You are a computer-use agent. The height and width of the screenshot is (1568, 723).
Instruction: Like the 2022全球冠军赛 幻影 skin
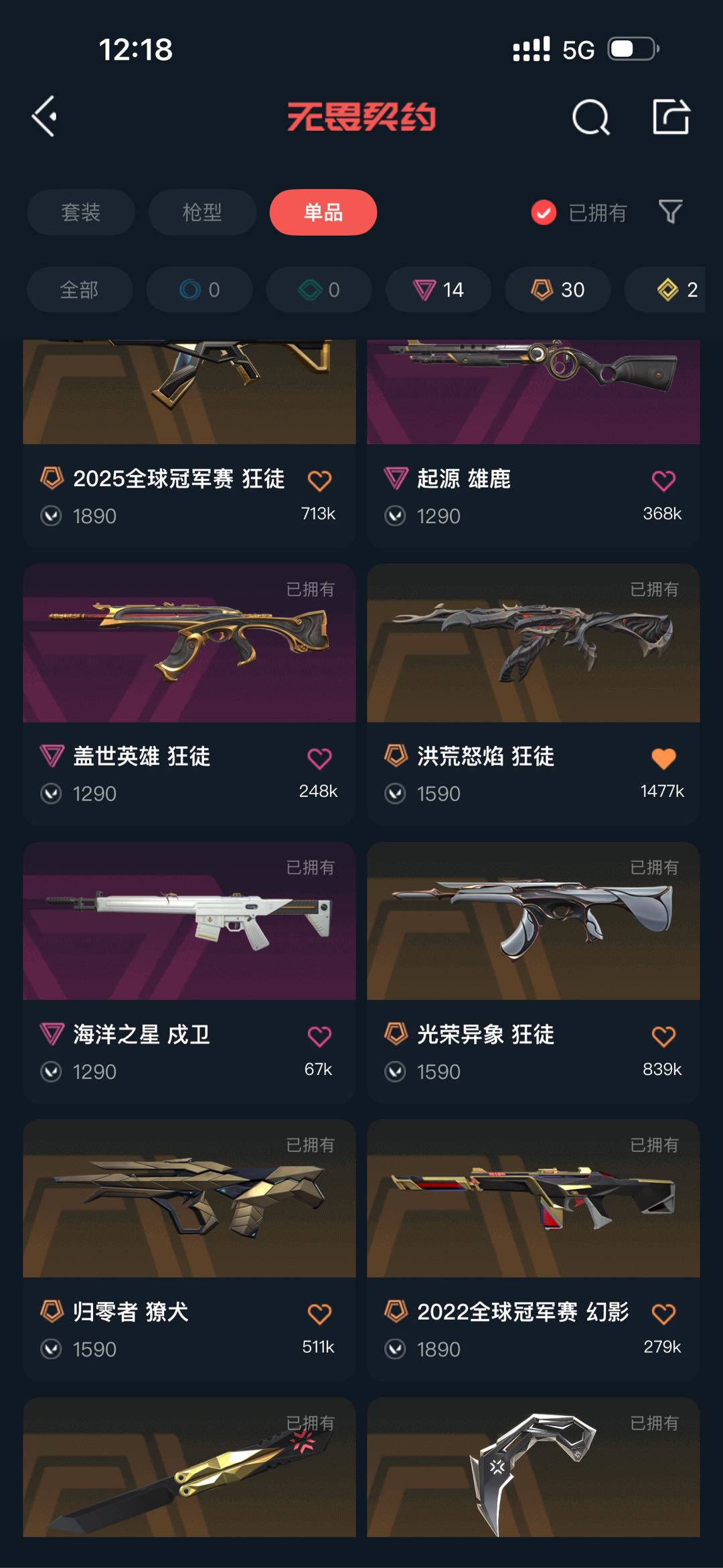[663, 1313]
